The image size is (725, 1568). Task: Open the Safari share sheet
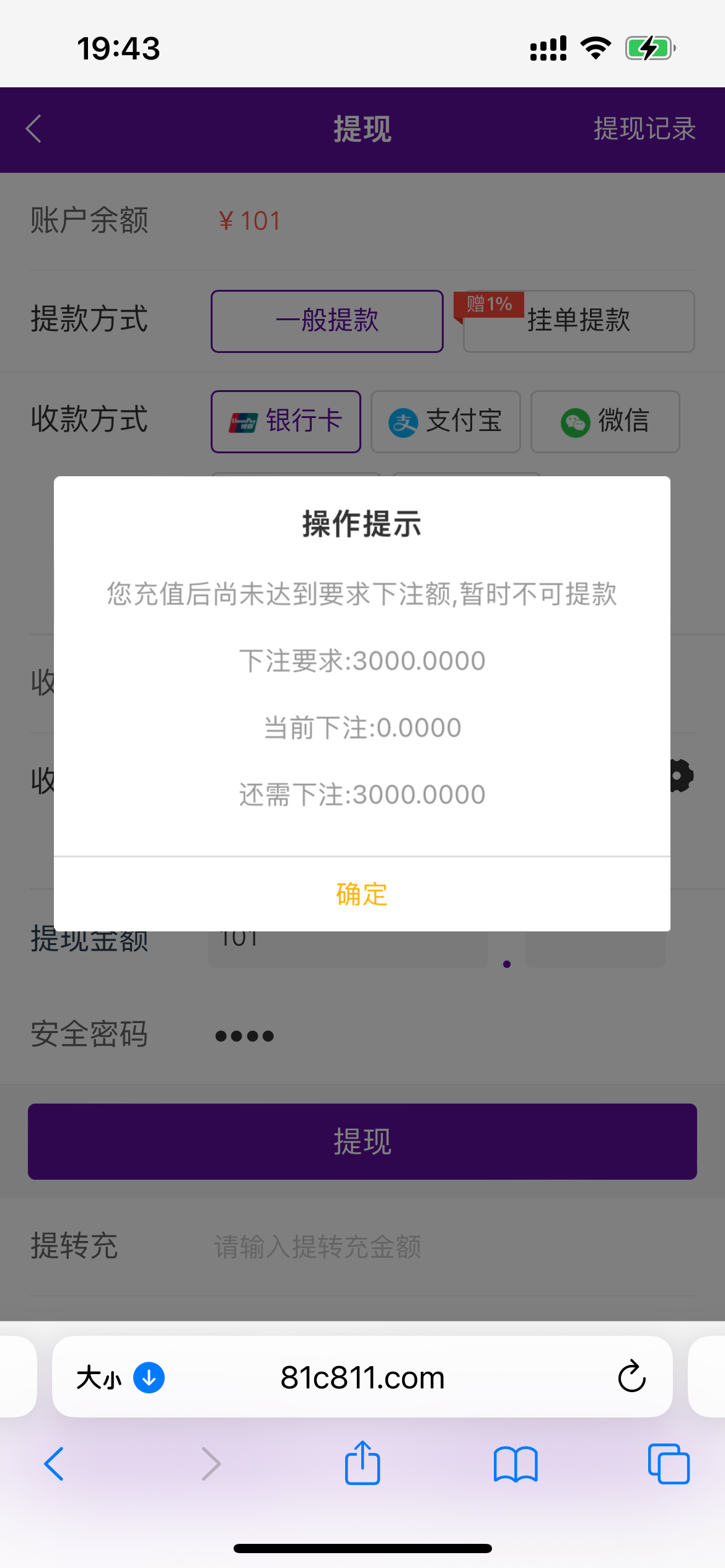(362, 1463)
